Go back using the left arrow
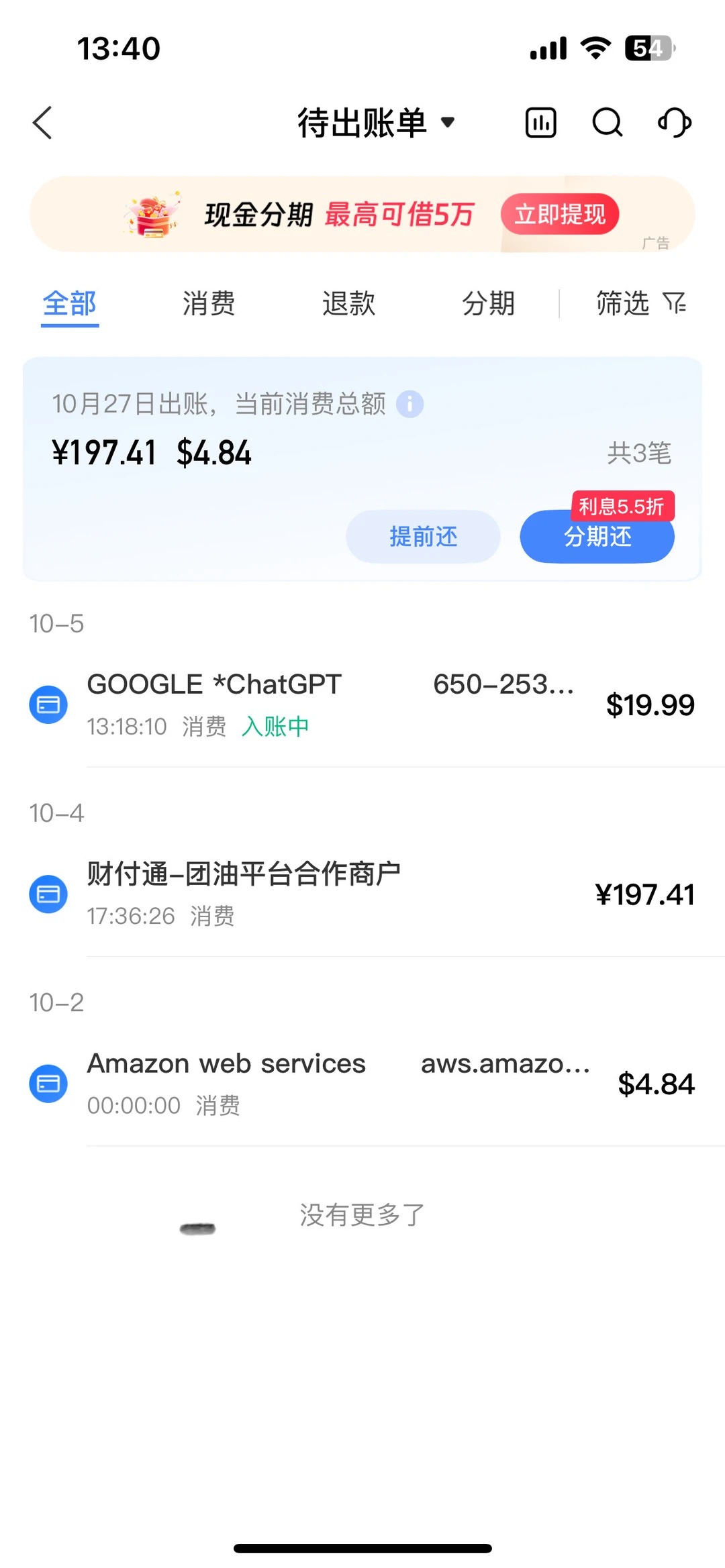Image resolution: width=725 pixels, height=1568 pixels. click(x=42, y=123)
